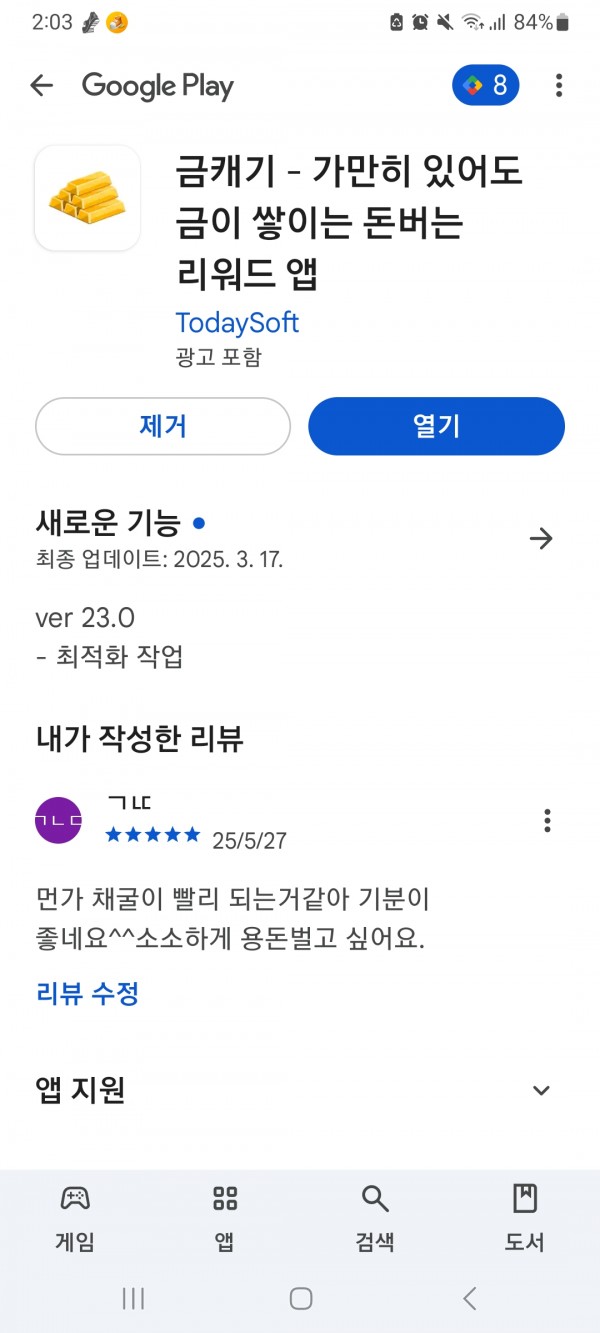Open system recent apps view
This screenshot has height=1333, width=600.
tap(133, 1298)
